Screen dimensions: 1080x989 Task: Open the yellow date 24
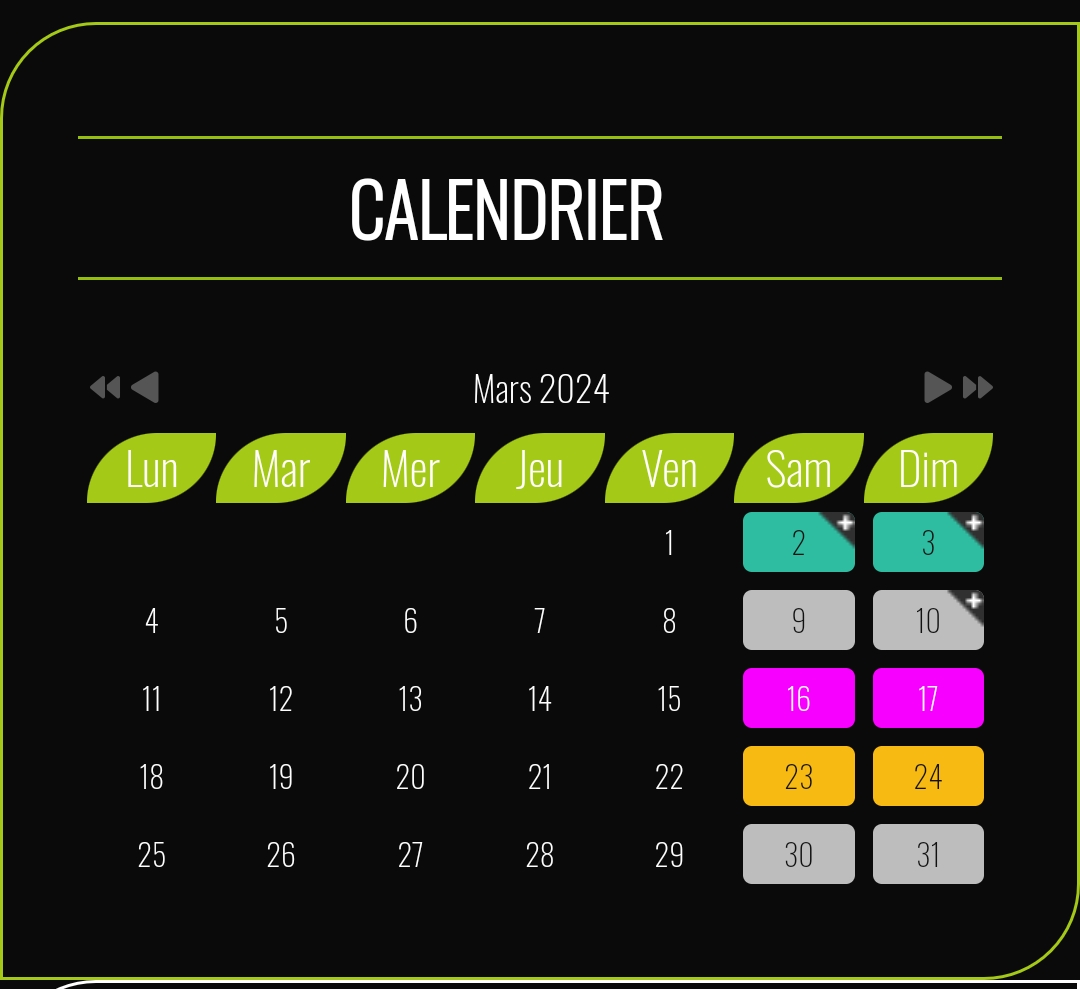(x=927, y=776)
